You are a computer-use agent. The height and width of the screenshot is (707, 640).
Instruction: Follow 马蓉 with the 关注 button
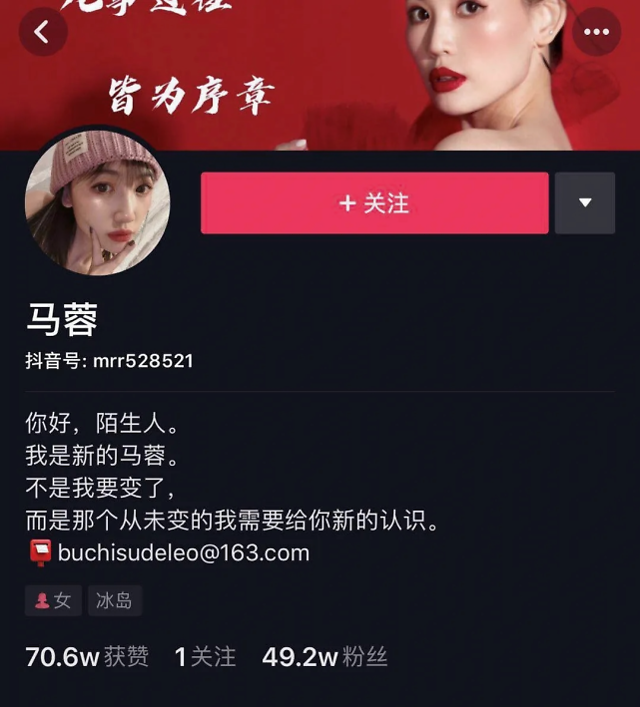pos(374,203)
